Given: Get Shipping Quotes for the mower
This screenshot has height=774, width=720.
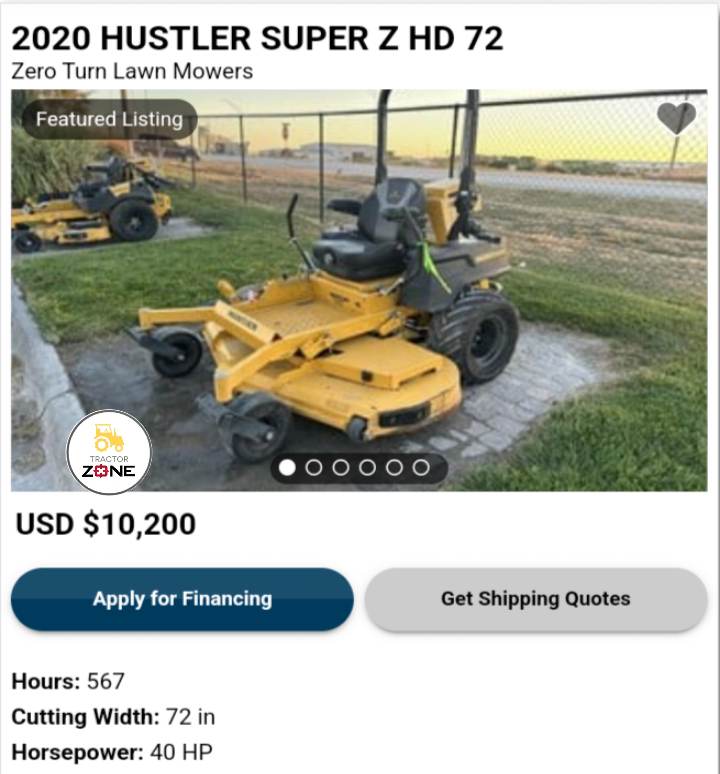Looking at the screenshot, I should tap(535, 599).
